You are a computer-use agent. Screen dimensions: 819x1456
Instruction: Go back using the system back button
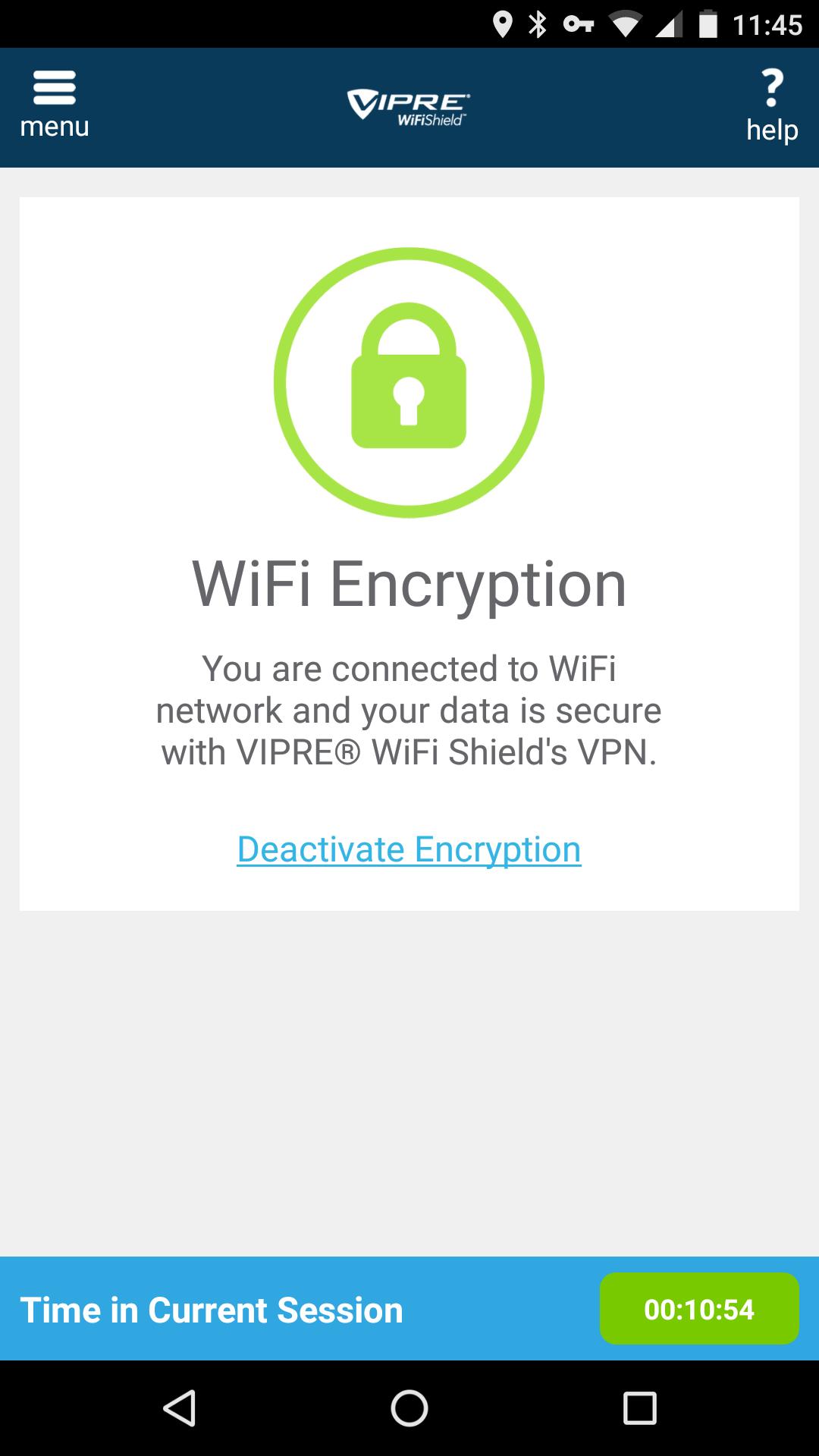coord(180,1408)
